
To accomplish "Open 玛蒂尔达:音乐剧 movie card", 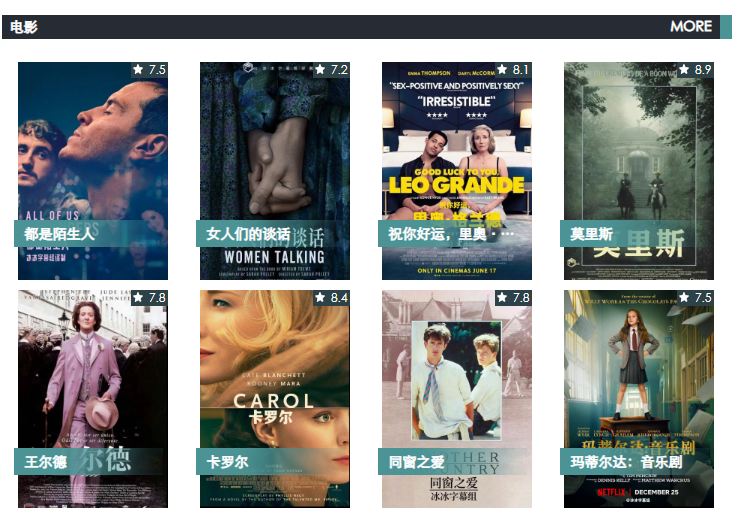I will pos(638,398).
